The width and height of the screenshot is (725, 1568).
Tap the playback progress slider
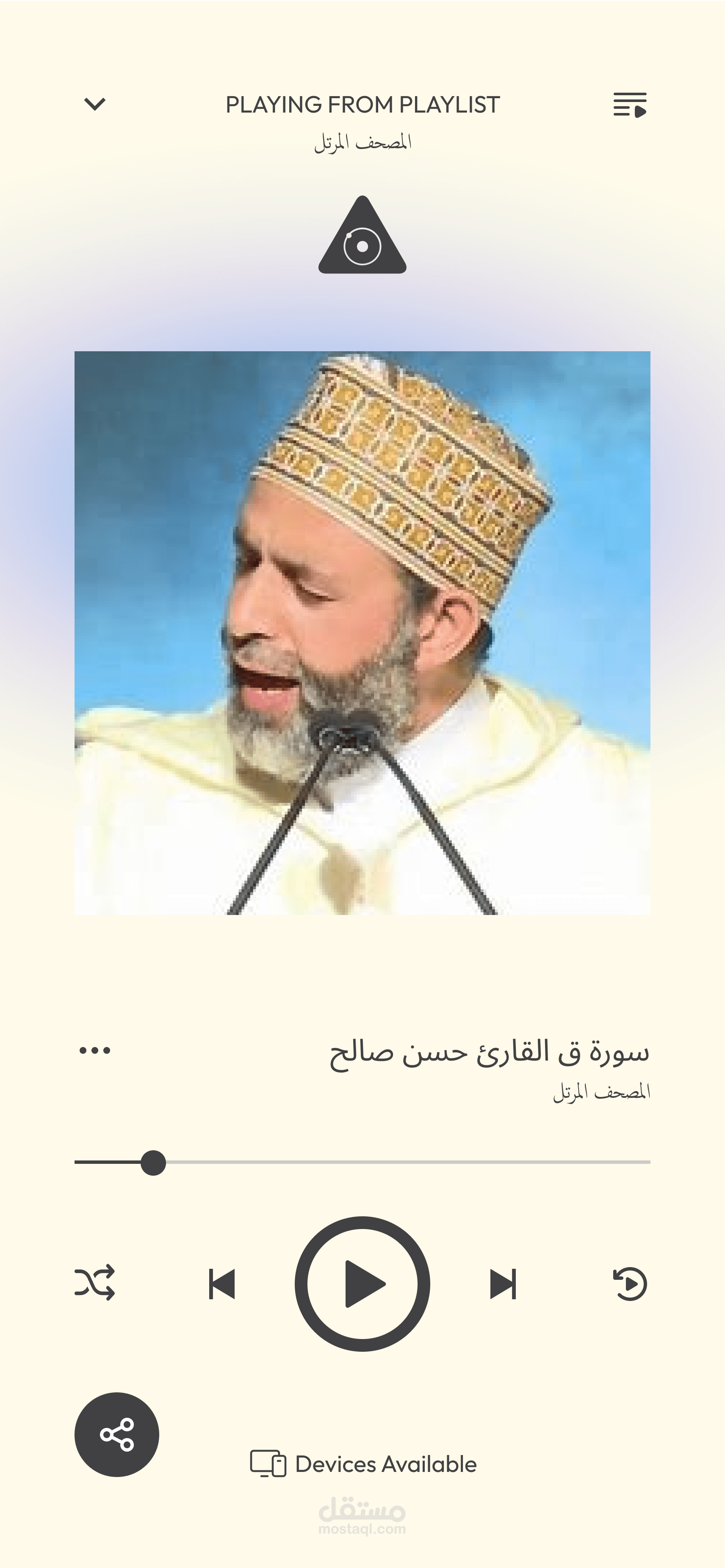tap(362, 1162)
